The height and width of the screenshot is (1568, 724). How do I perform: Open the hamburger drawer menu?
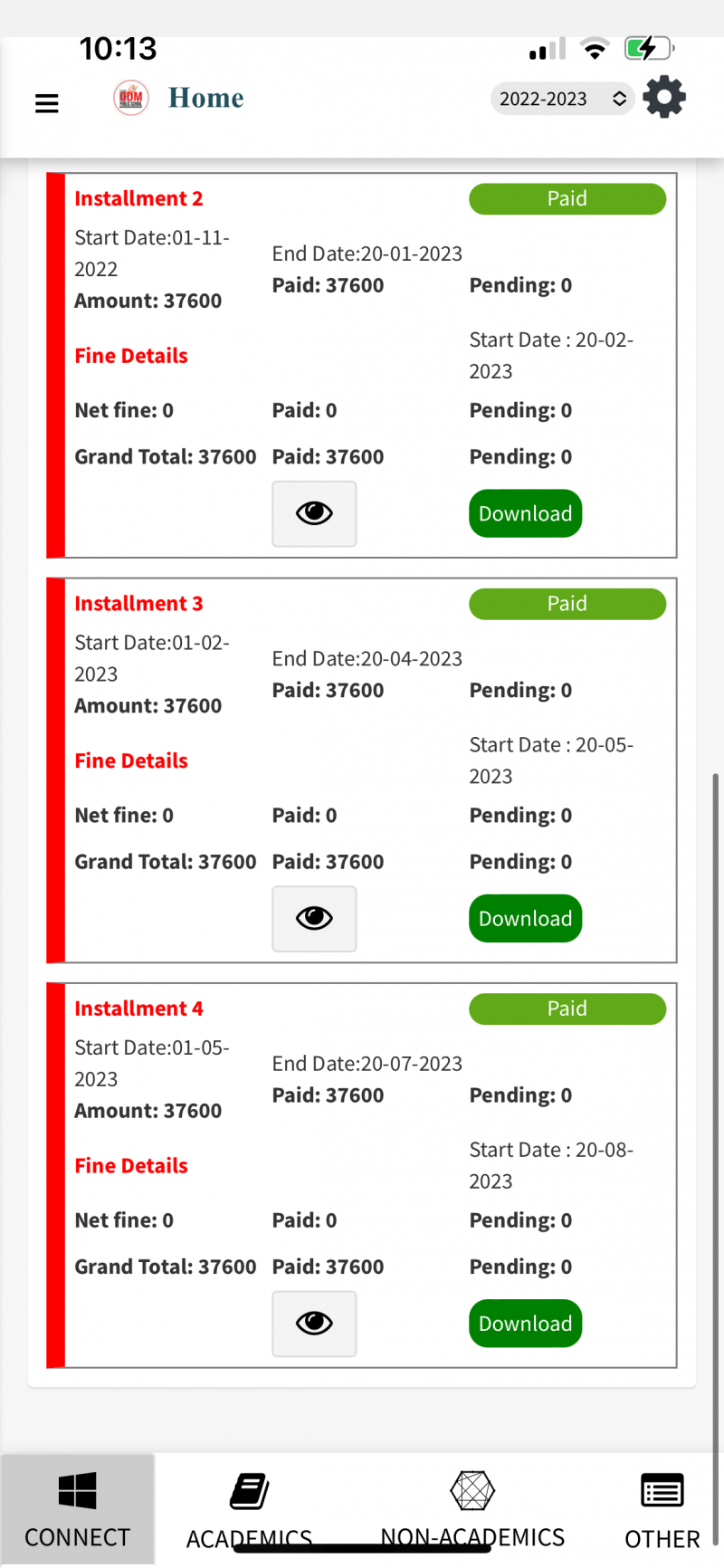(x=47, y=103)
